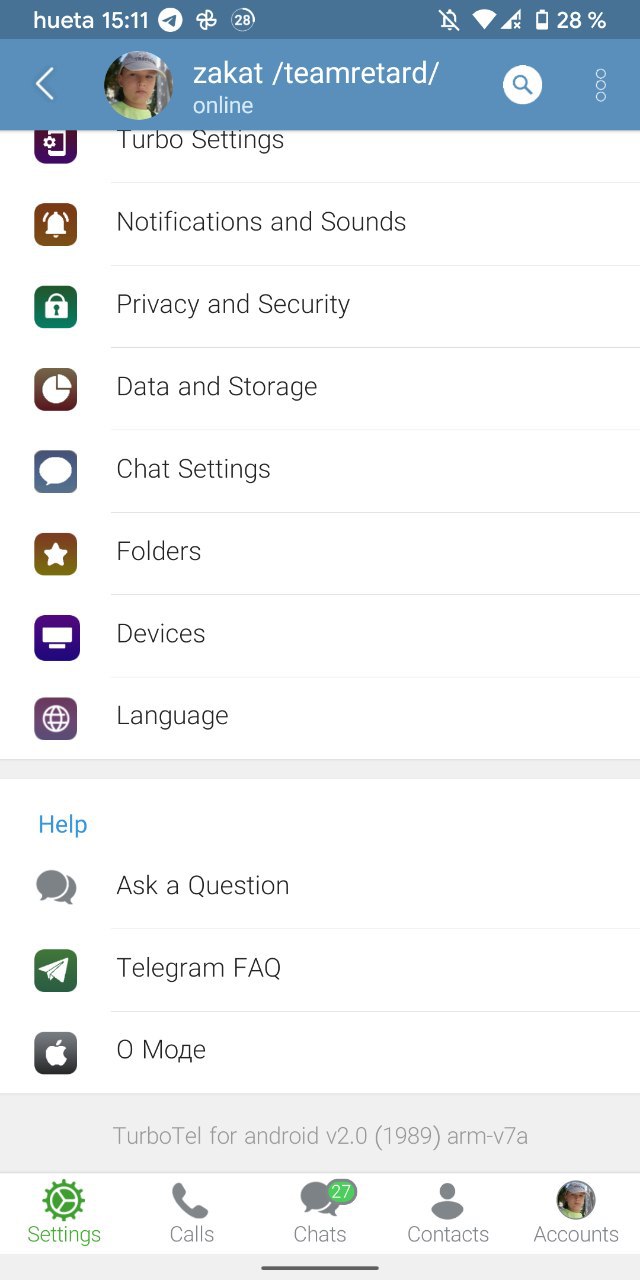Select the Settings tab
Screen dimensions: 640x1280
coord(64,1213)
